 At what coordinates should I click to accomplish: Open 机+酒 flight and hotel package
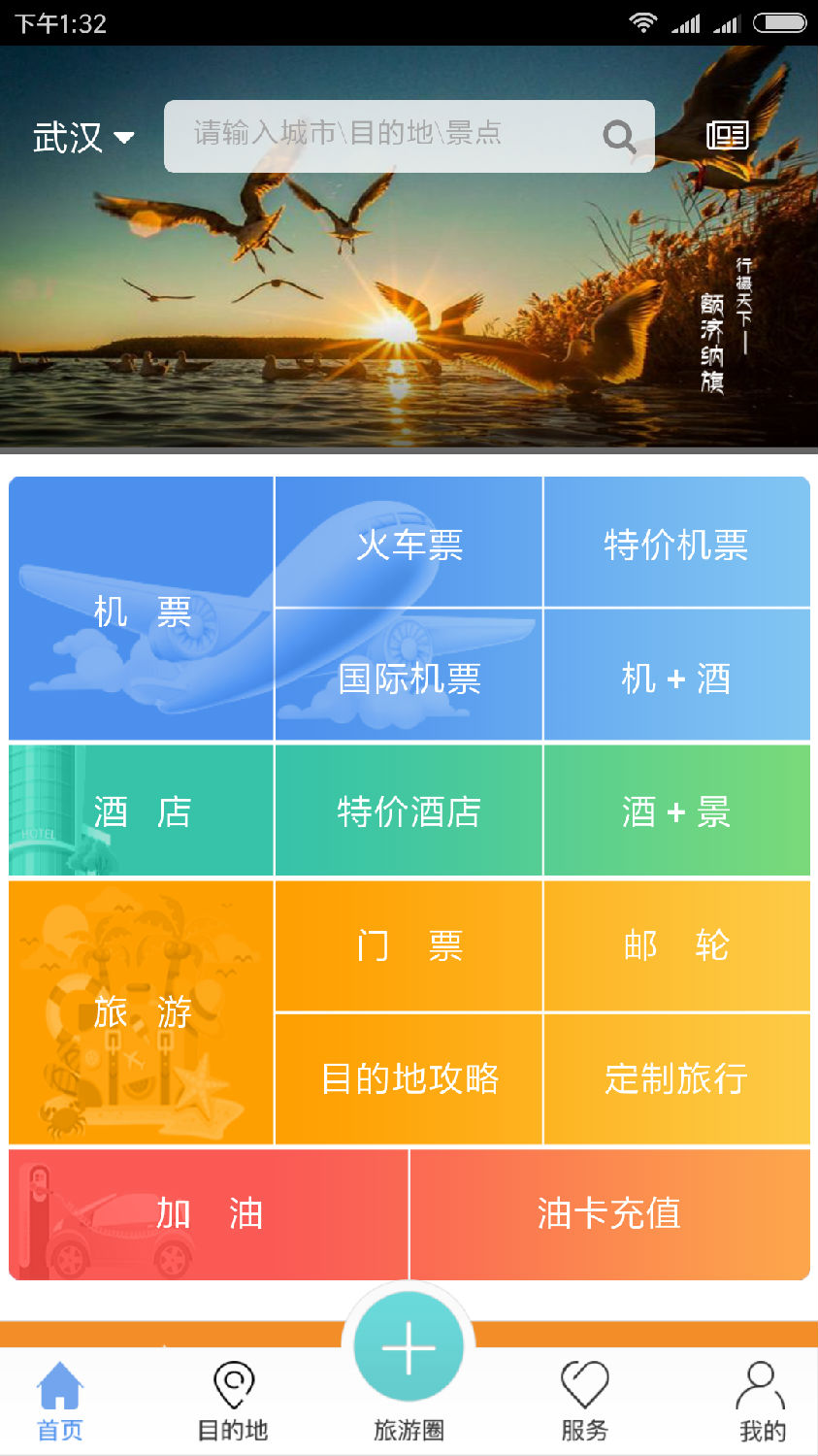[x=676, y=677]
